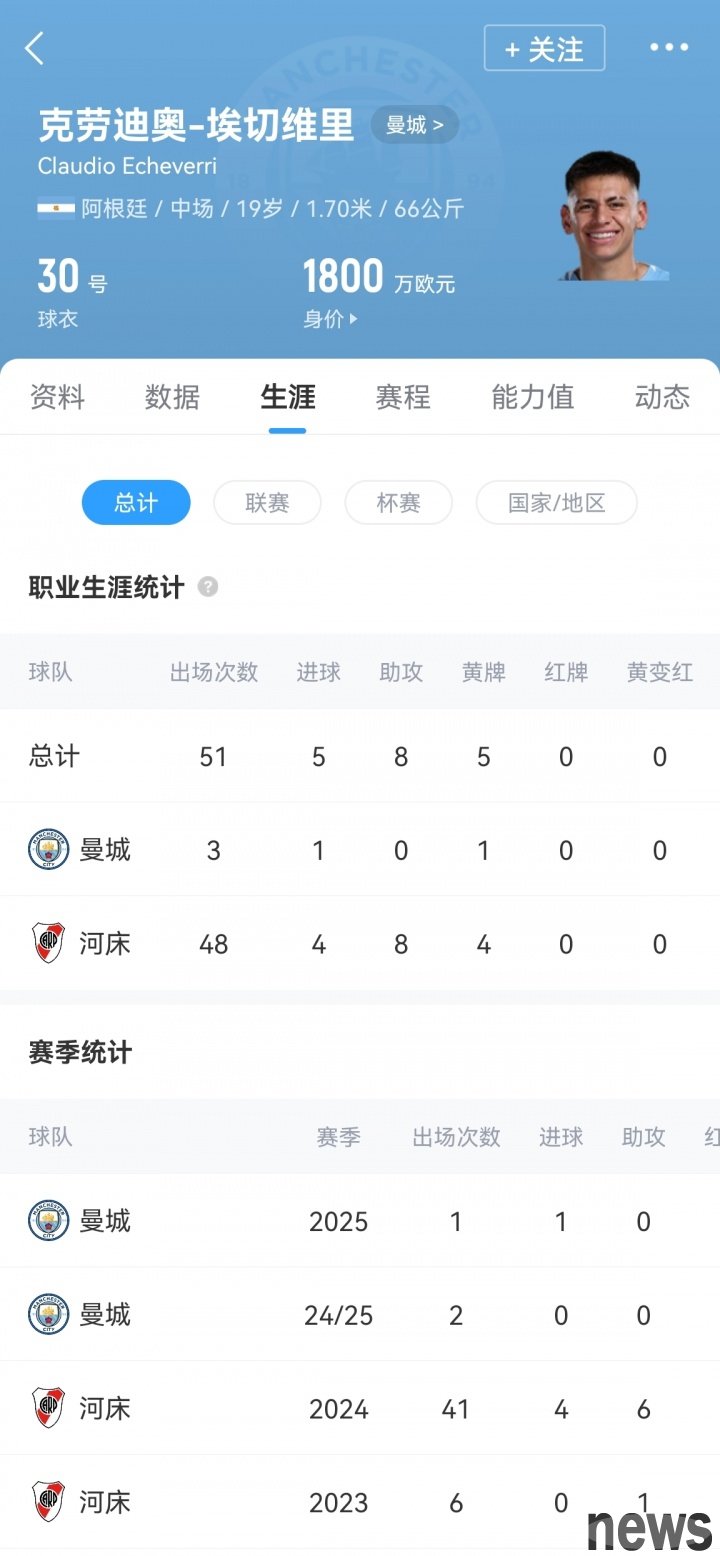Open the 曼城 team chip beside the name
Viewport: 720px width, 1556px height.
(415, 125)
